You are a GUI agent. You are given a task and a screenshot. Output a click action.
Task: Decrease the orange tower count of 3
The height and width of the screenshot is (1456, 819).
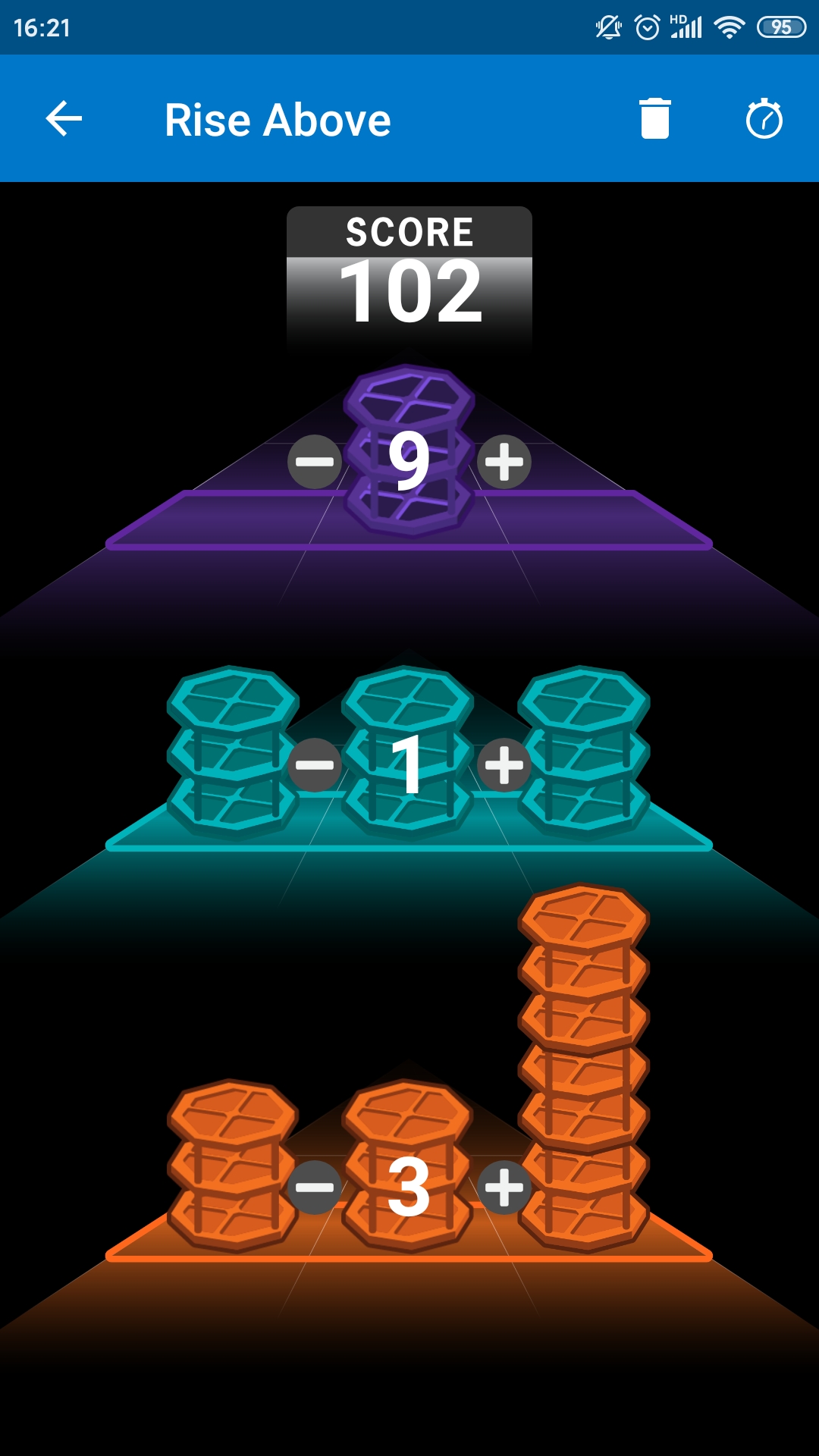pyautogui.click(x=315, y=1187)
